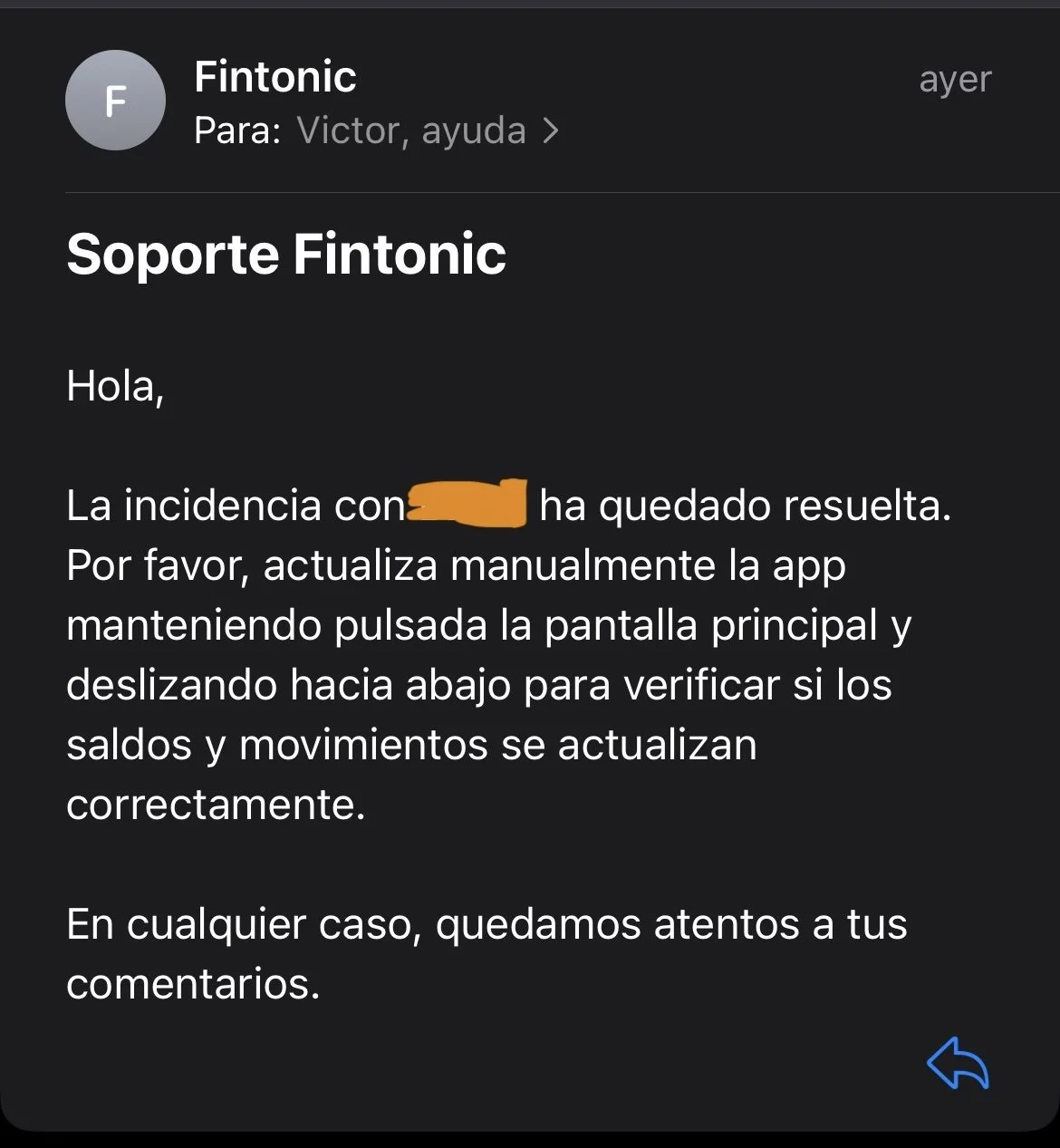Tap the Fintonic sender name
This screenshot has width=1060, height=1148.
pos(275,76)
